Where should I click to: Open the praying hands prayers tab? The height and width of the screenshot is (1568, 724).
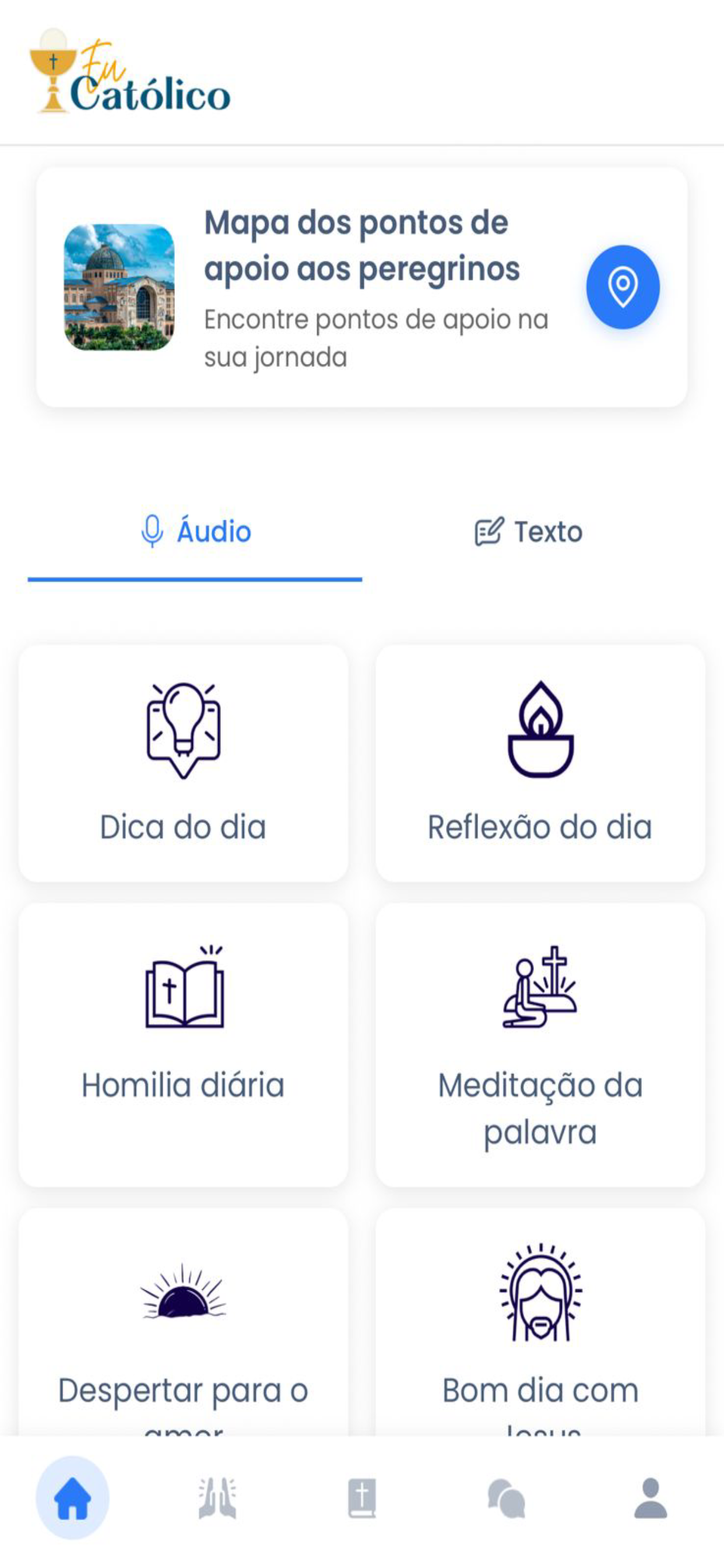tap(217, 1498)
